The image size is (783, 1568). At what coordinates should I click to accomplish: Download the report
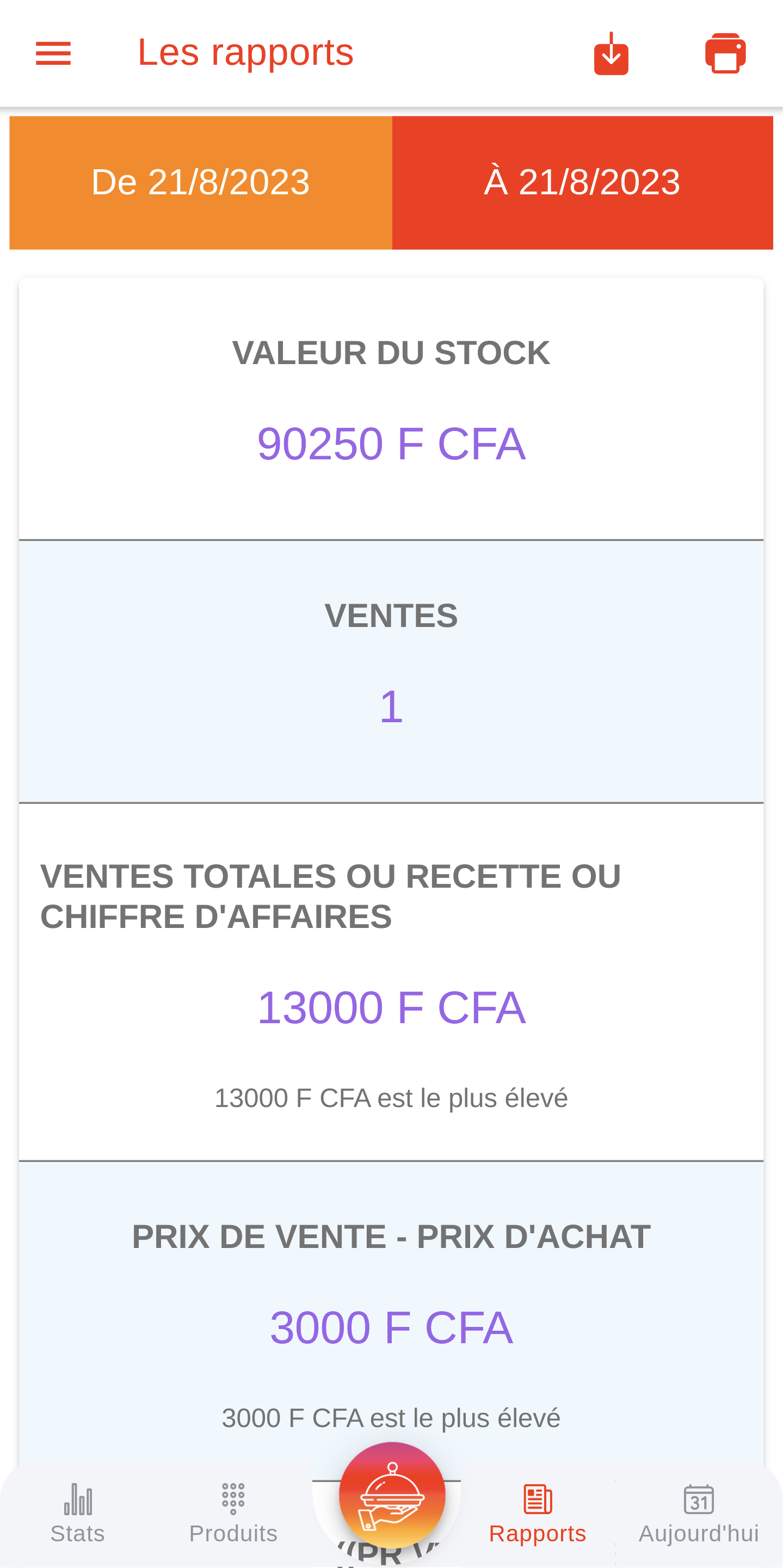pyautogui.click(x=611, y=53)
